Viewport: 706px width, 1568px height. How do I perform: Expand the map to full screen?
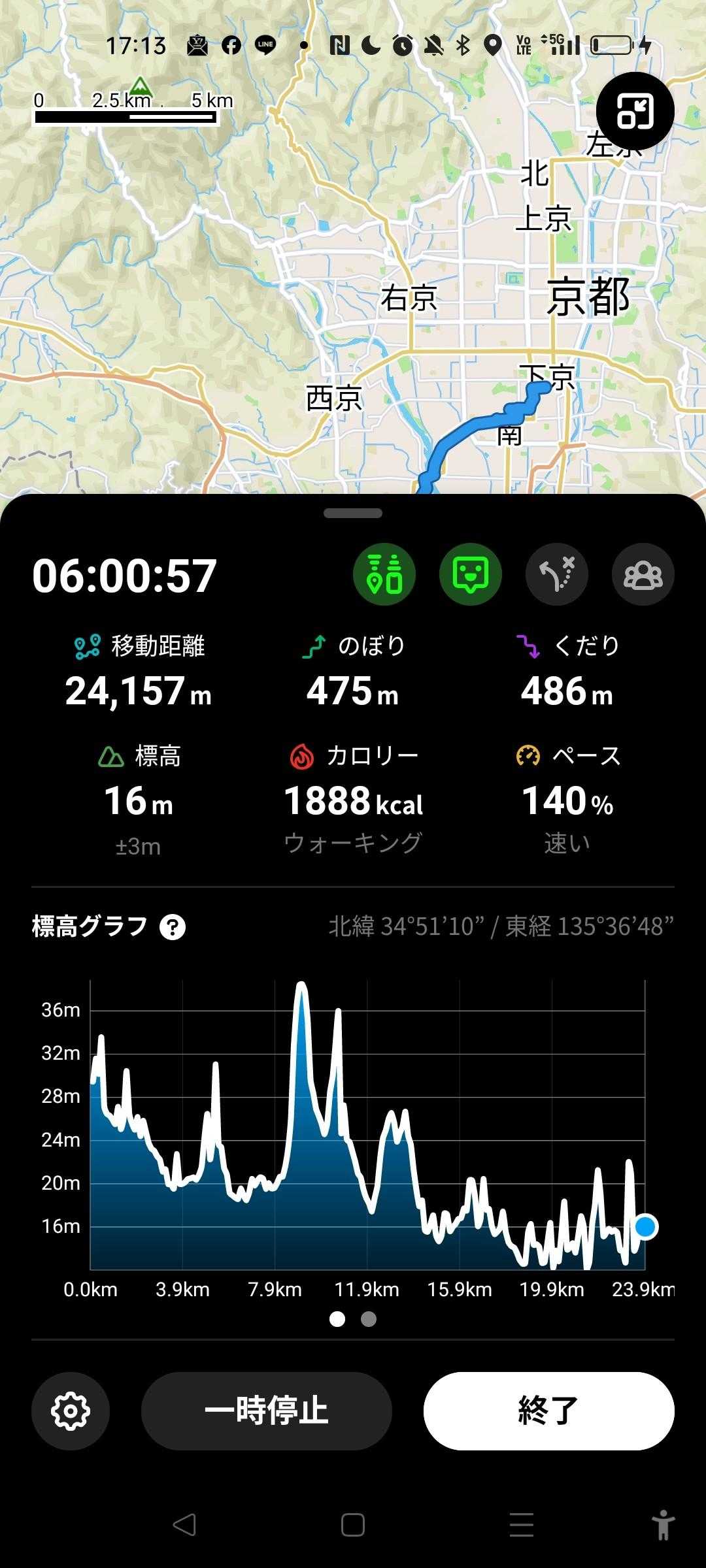coord(635,111)
